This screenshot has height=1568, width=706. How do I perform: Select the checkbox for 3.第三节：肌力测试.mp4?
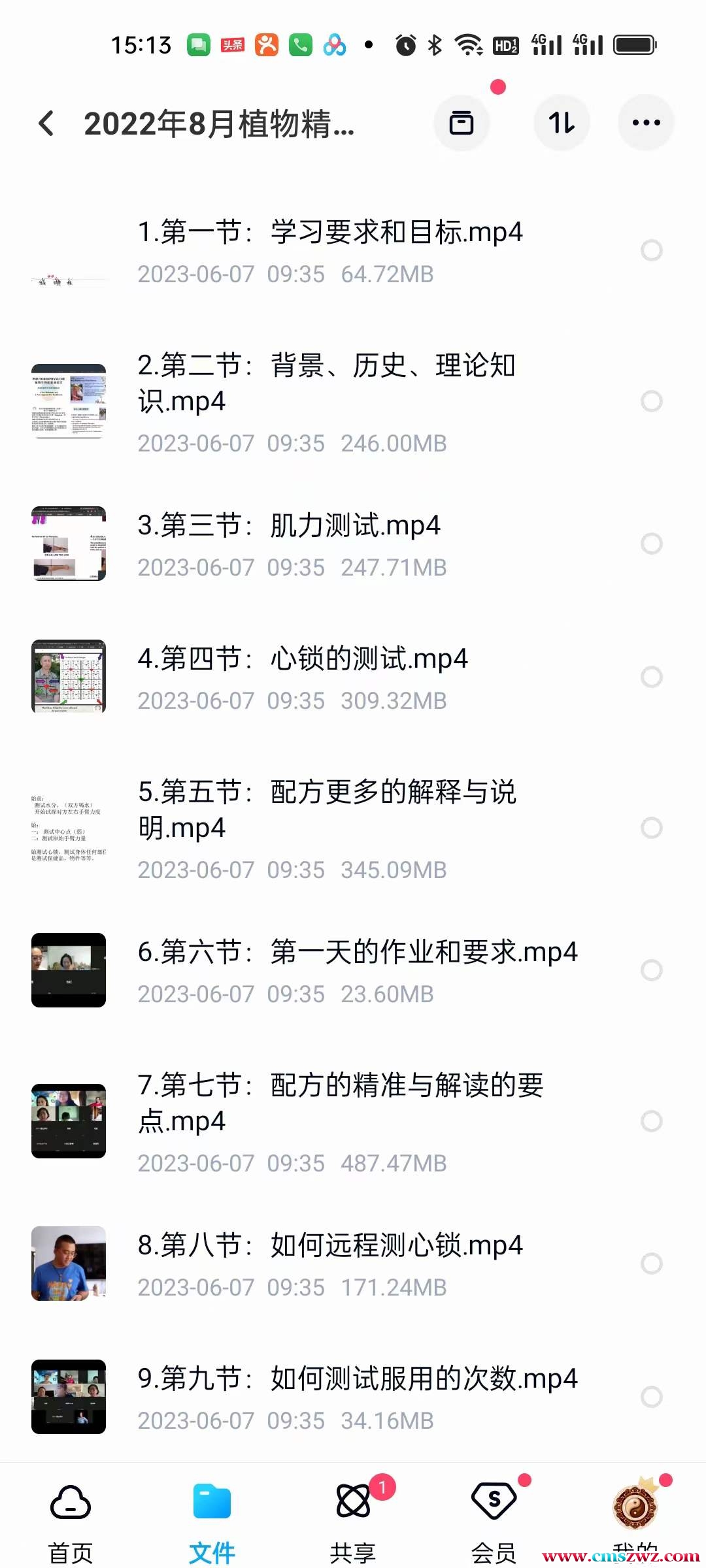652,544
